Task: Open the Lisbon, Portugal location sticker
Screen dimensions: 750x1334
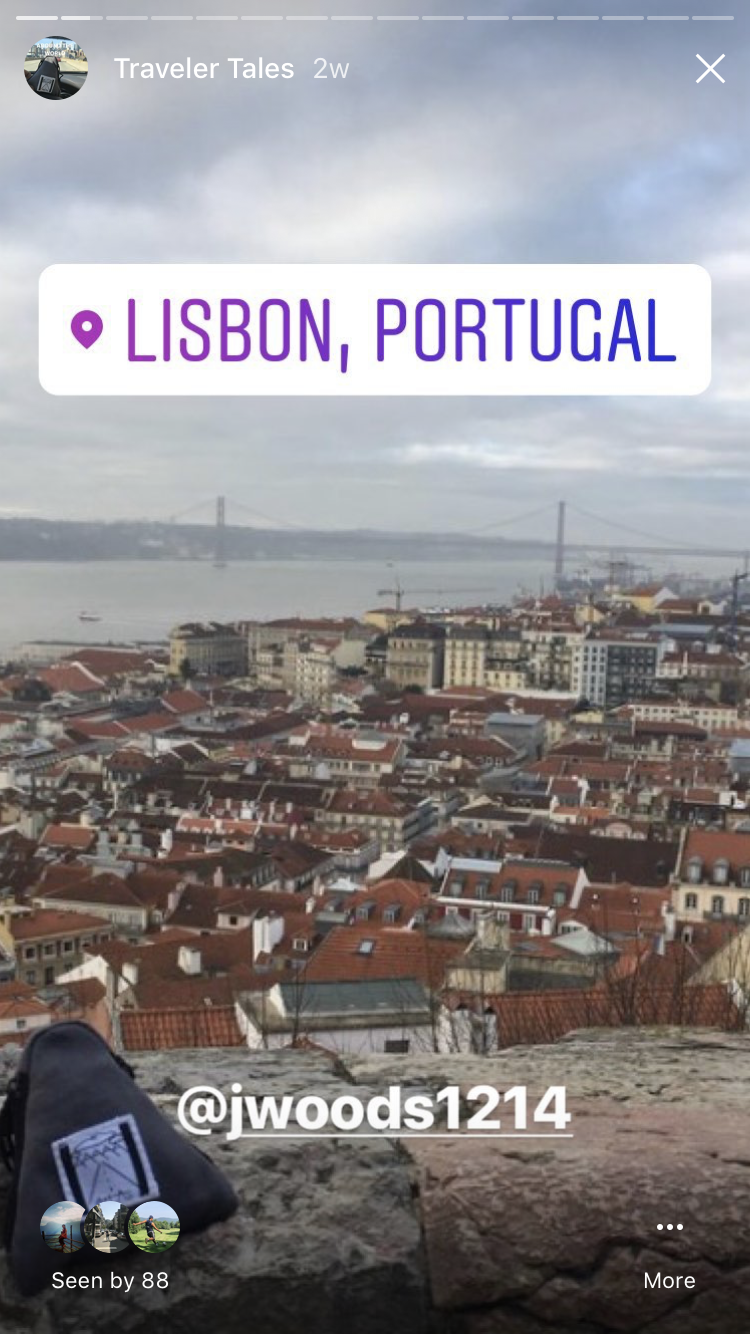Action: pos(375,329)
